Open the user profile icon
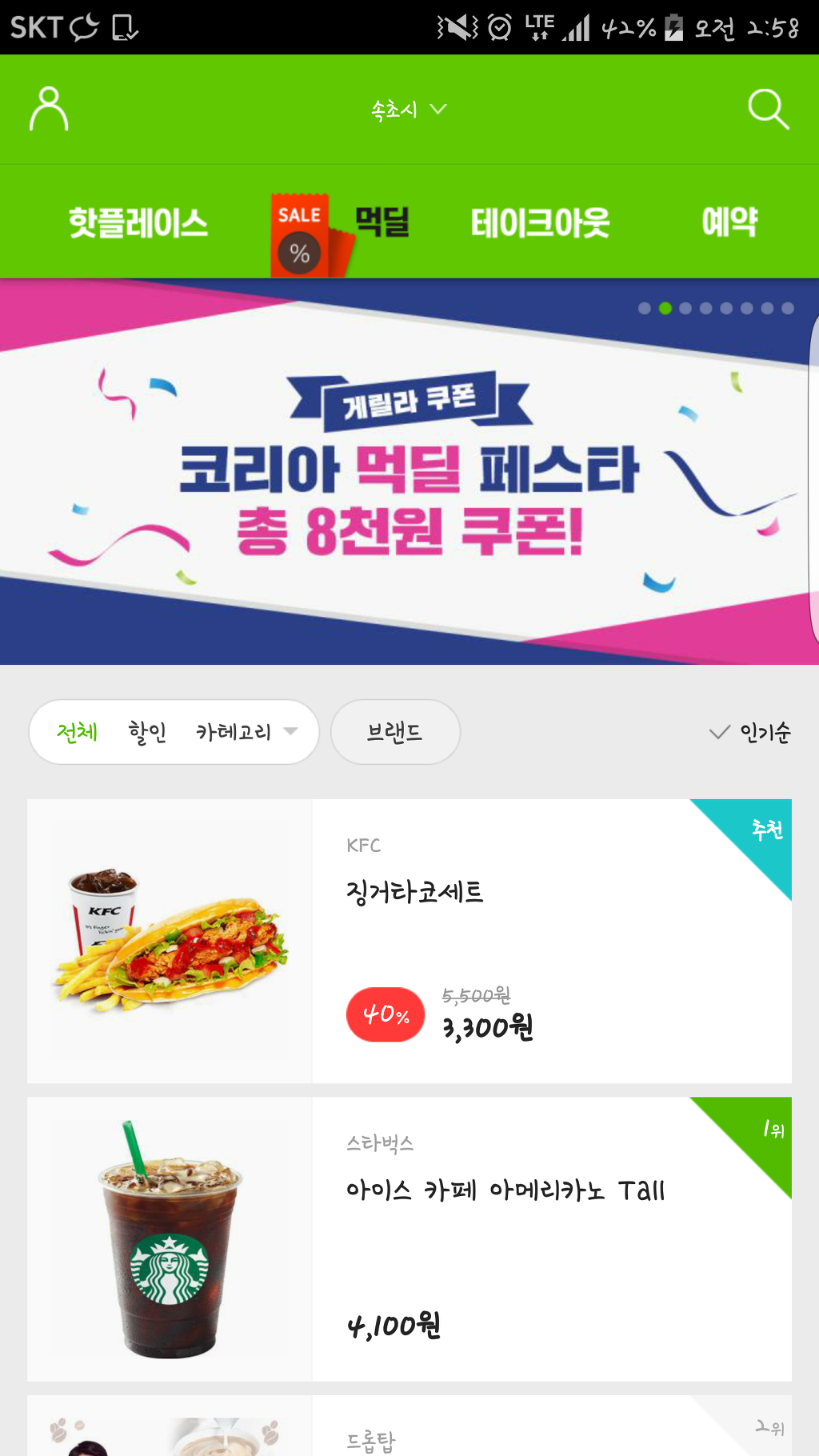This screenshot has height=1456, width=819. tap(49, 109)
